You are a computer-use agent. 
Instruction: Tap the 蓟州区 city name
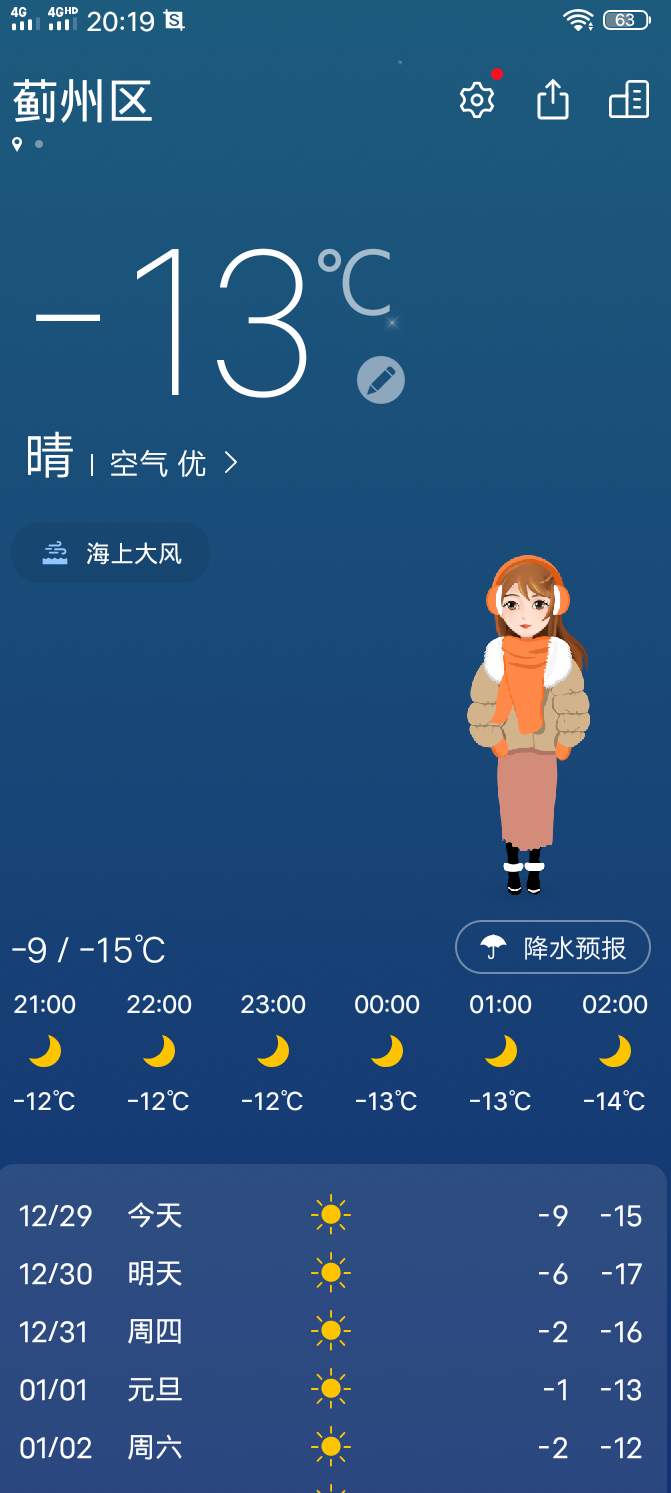click(83, 102)
